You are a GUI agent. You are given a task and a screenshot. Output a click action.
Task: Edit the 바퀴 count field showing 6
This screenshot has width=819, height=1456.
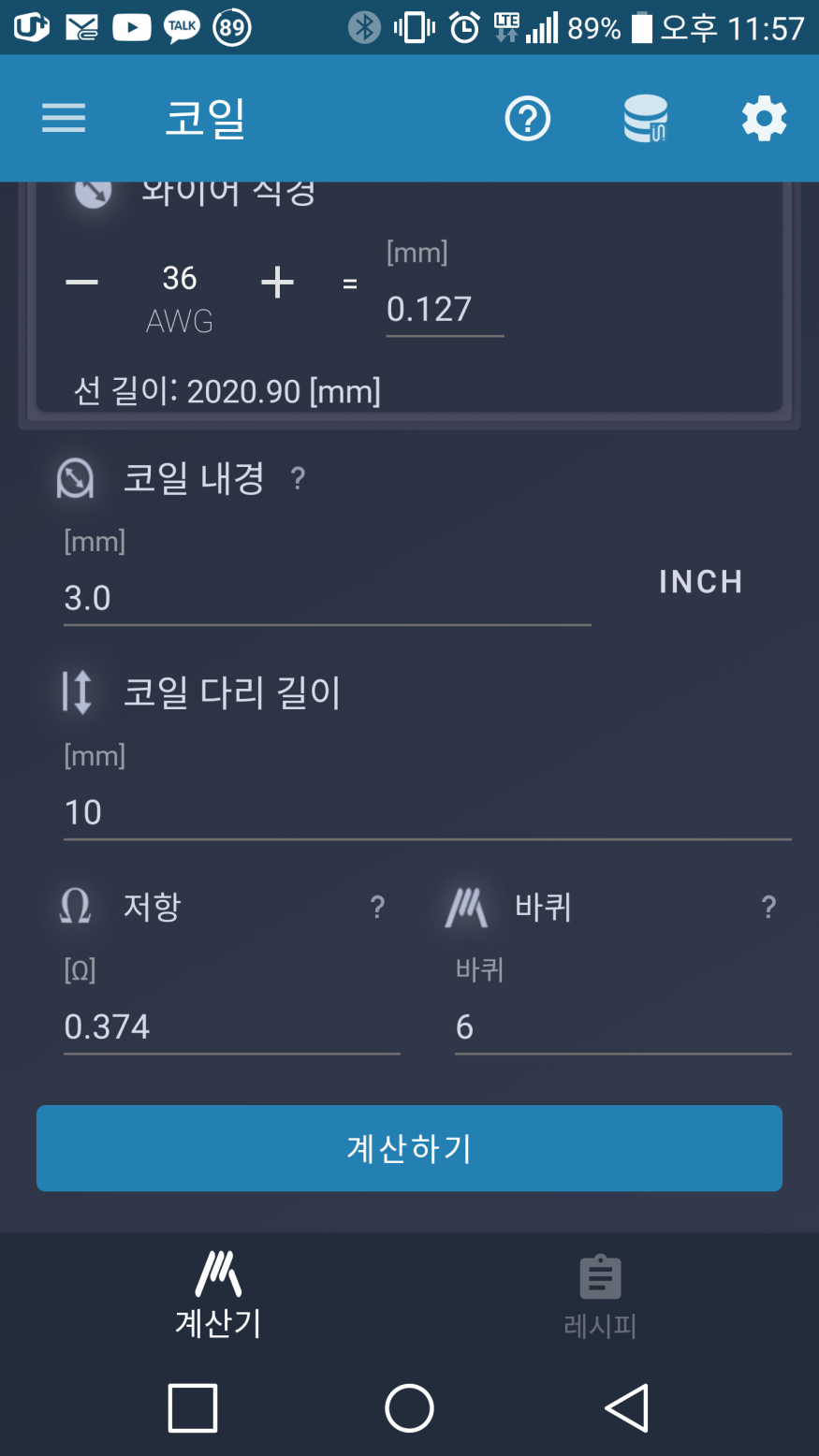[x=622, y=1027]
